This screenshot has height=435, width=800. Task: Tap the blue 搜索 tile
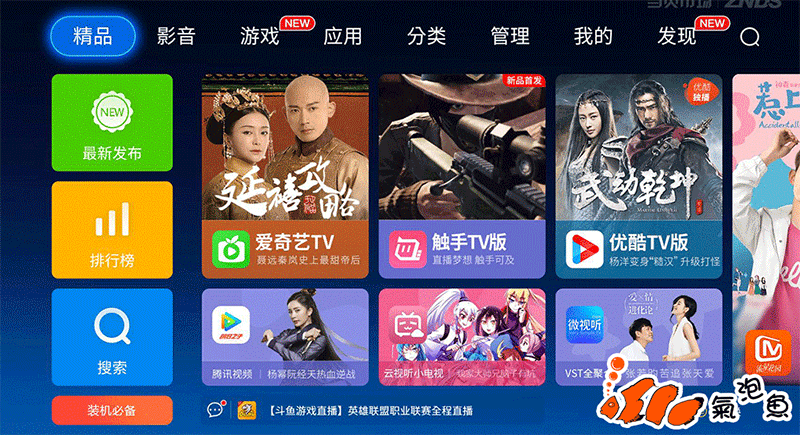click(x=112, y=338)
